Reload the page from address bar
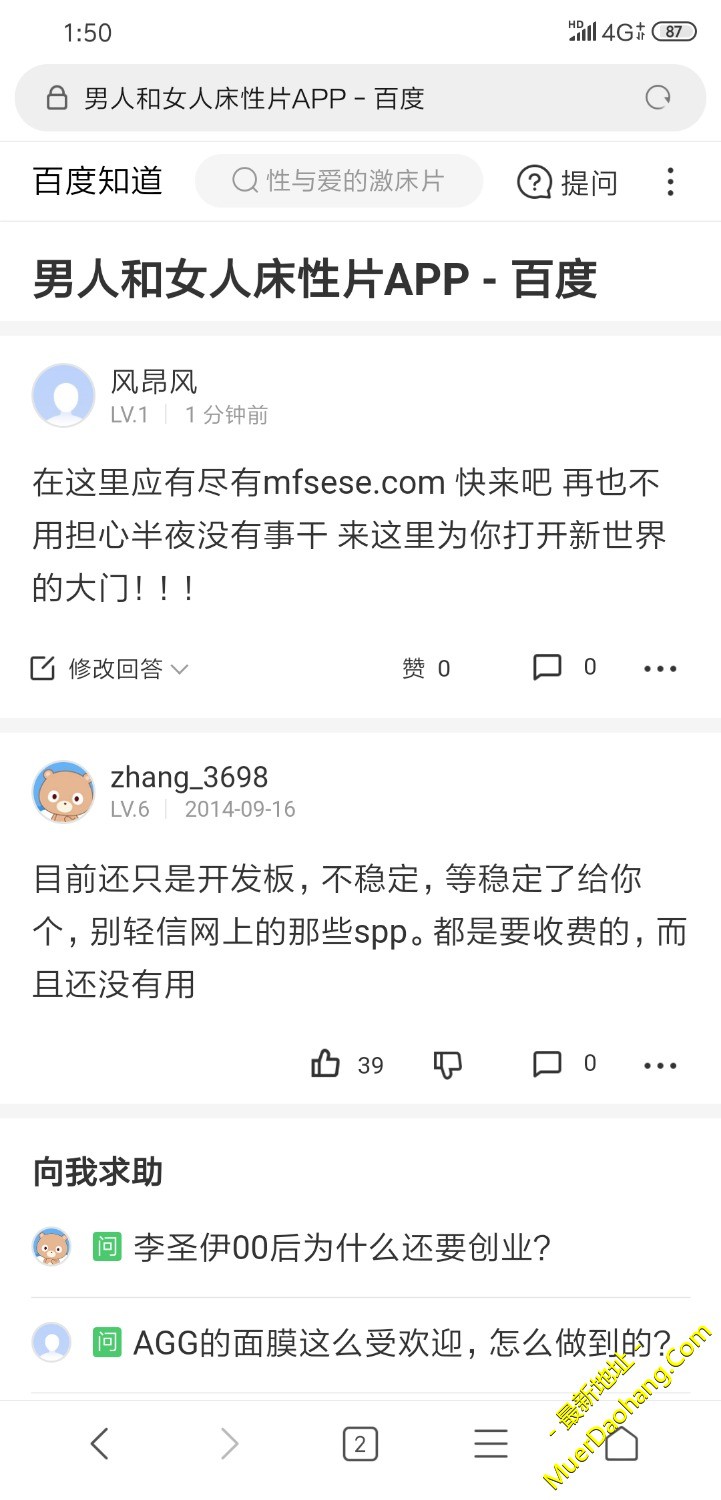This screenshot has height=1500, width=721. point(657,98)
